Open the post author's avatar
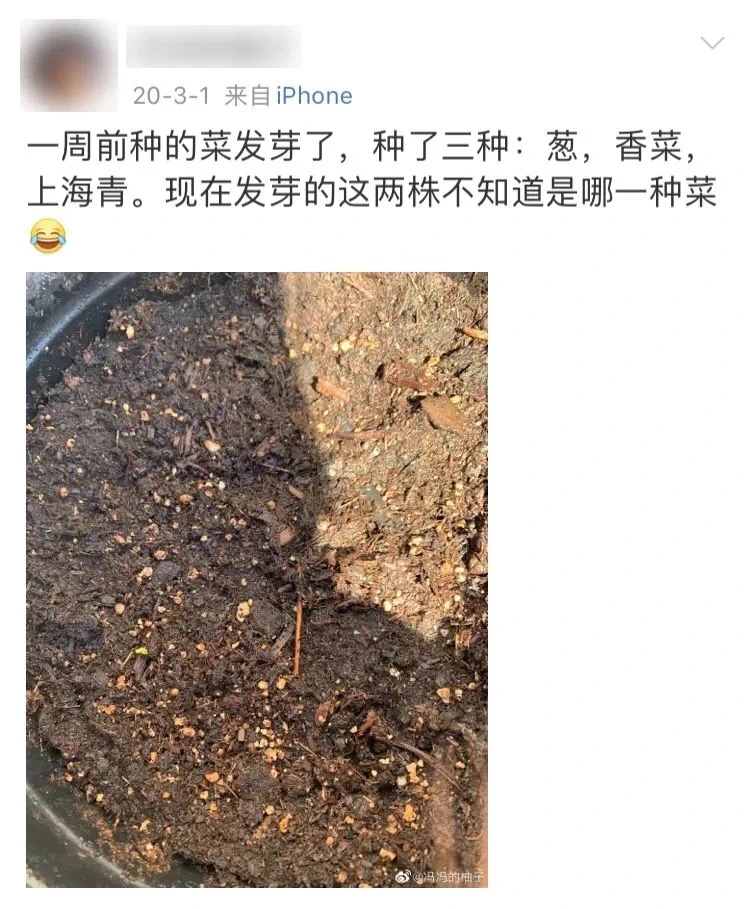This screenshot has width=750, height=909. 68,67
